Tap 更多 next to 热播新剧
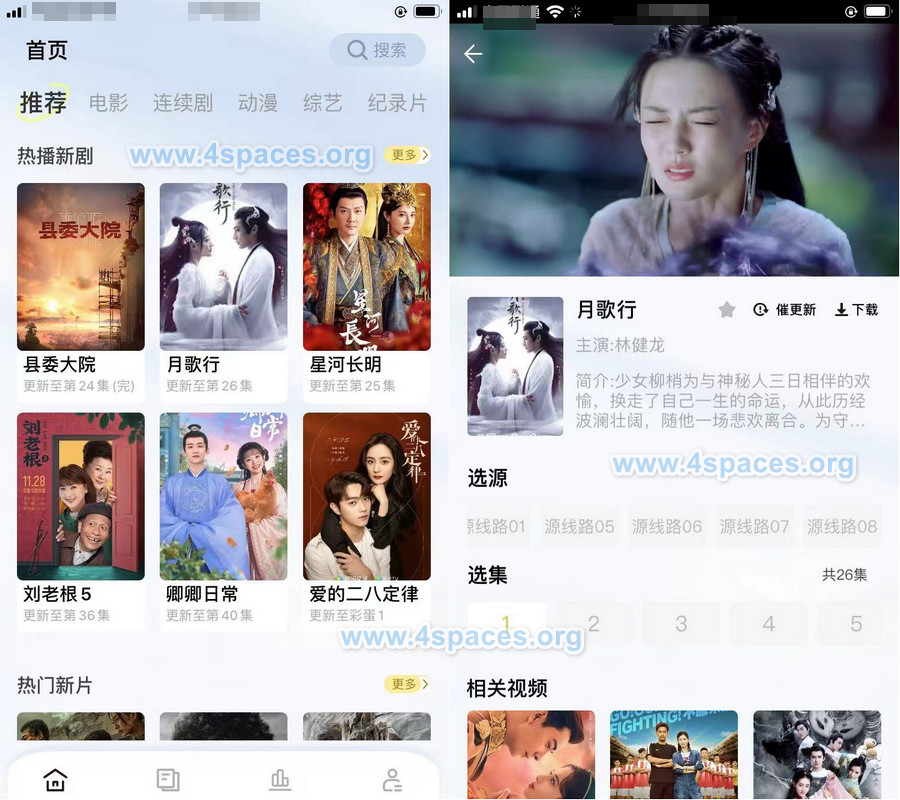 coord(407,155)
